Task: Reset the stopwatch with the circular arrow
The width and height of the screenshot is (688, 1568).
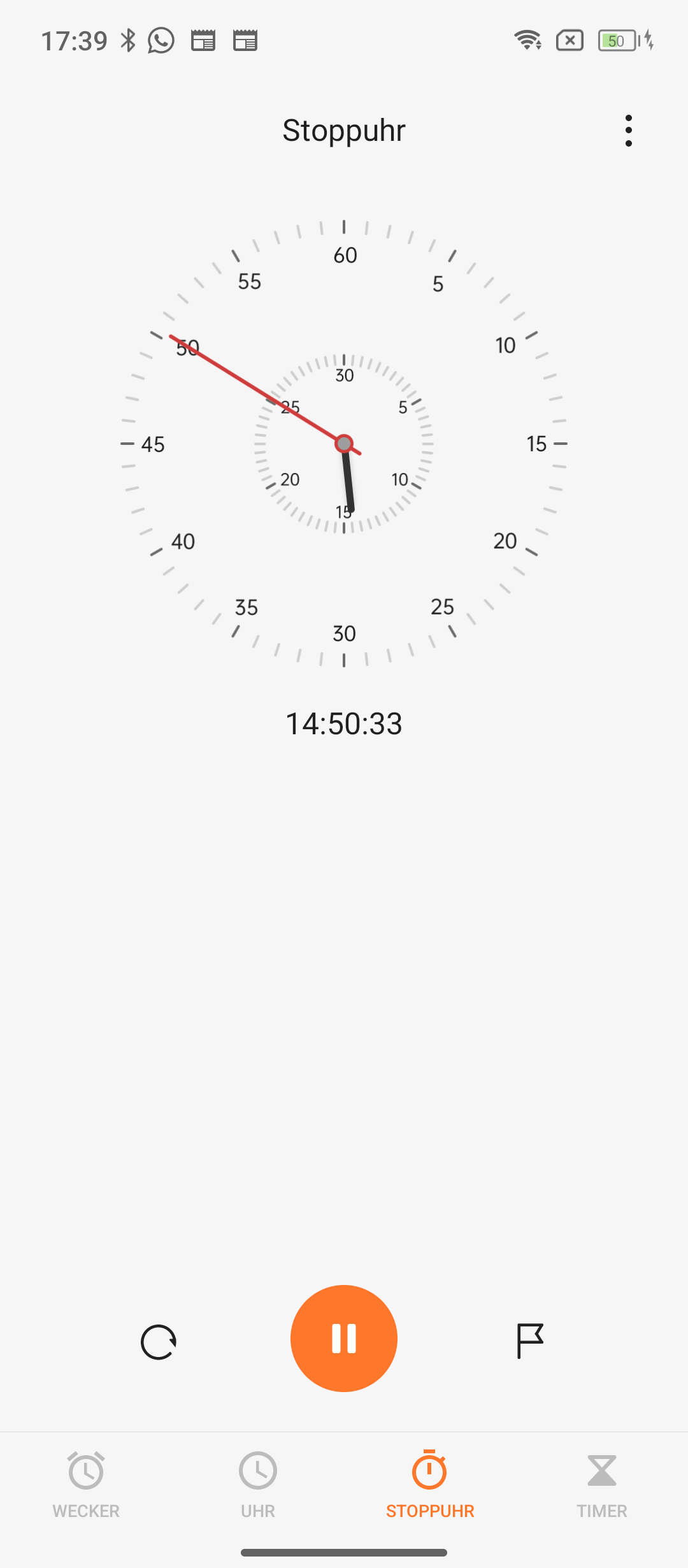Action: (x=158, y=1342)
